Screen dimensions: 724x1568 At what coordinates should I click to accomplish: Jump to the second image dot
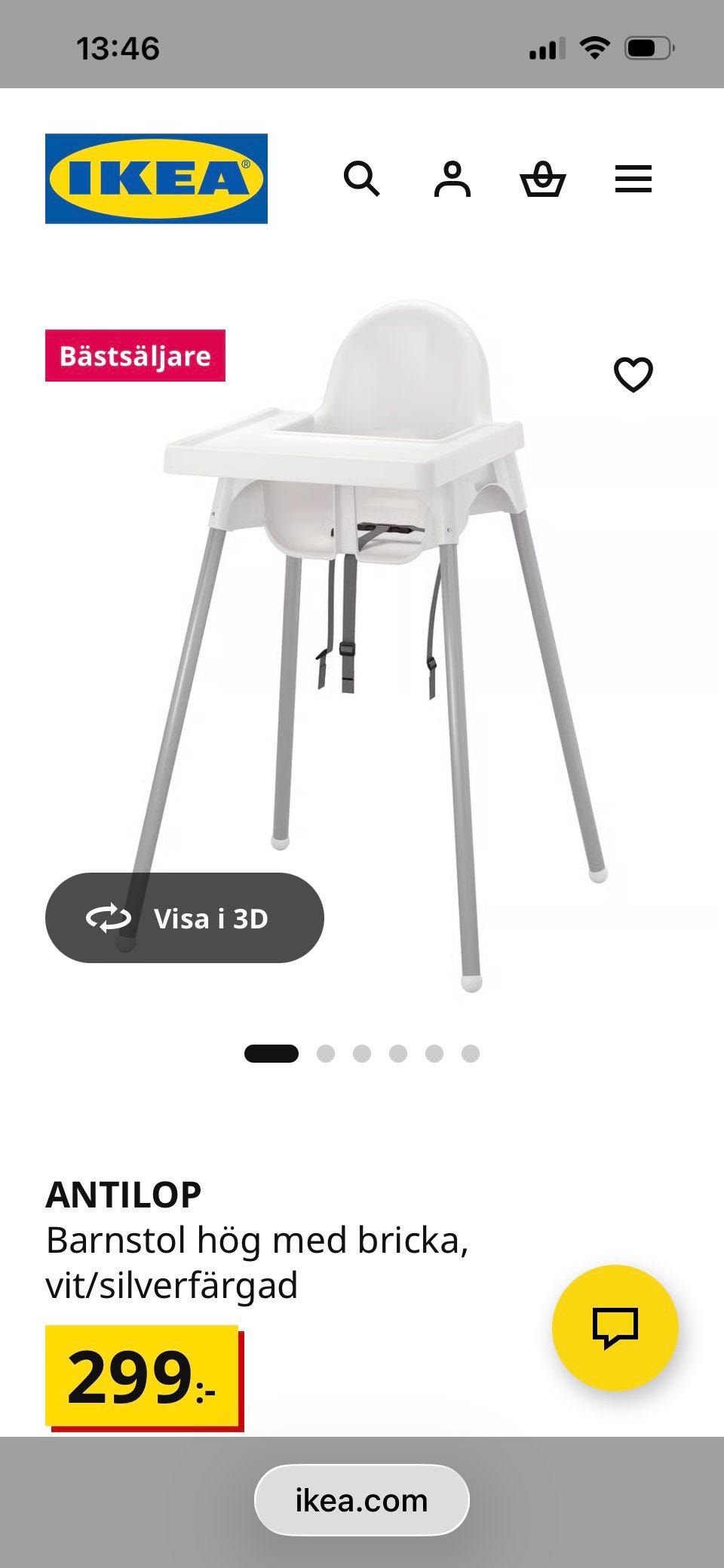(326, 1054)
